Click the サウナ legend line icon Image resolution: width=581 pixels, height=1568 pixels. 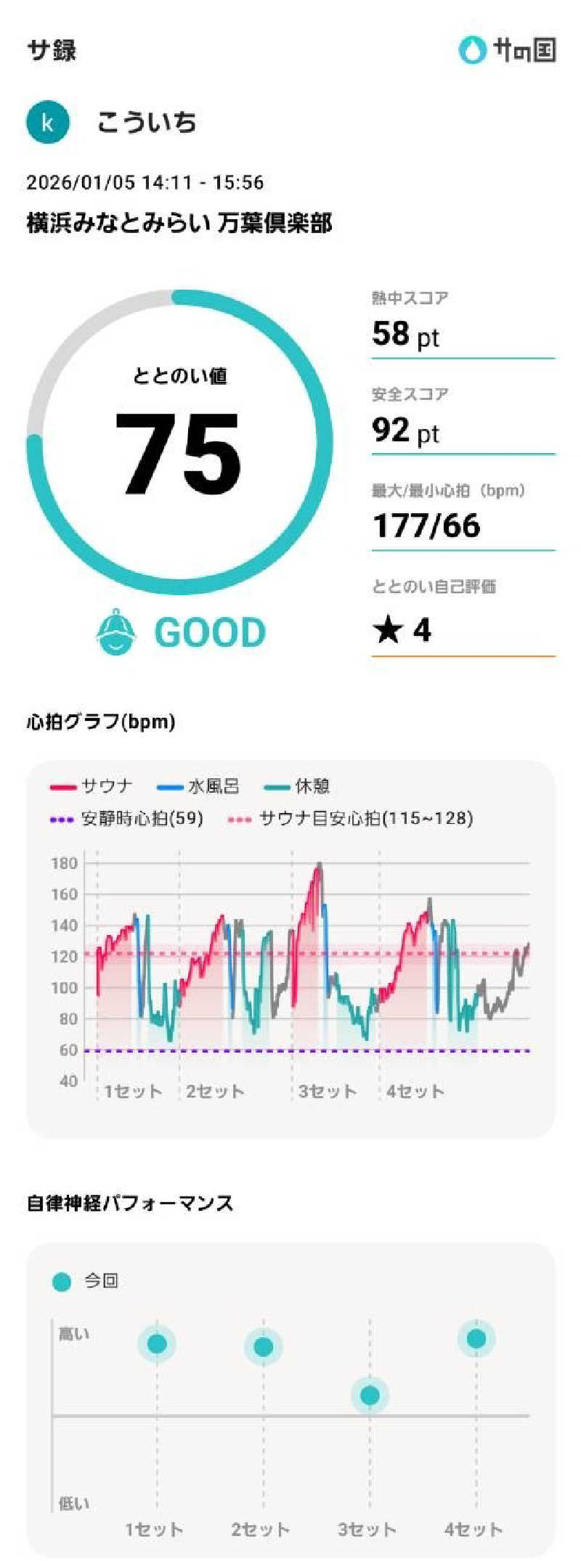[62, 786]
